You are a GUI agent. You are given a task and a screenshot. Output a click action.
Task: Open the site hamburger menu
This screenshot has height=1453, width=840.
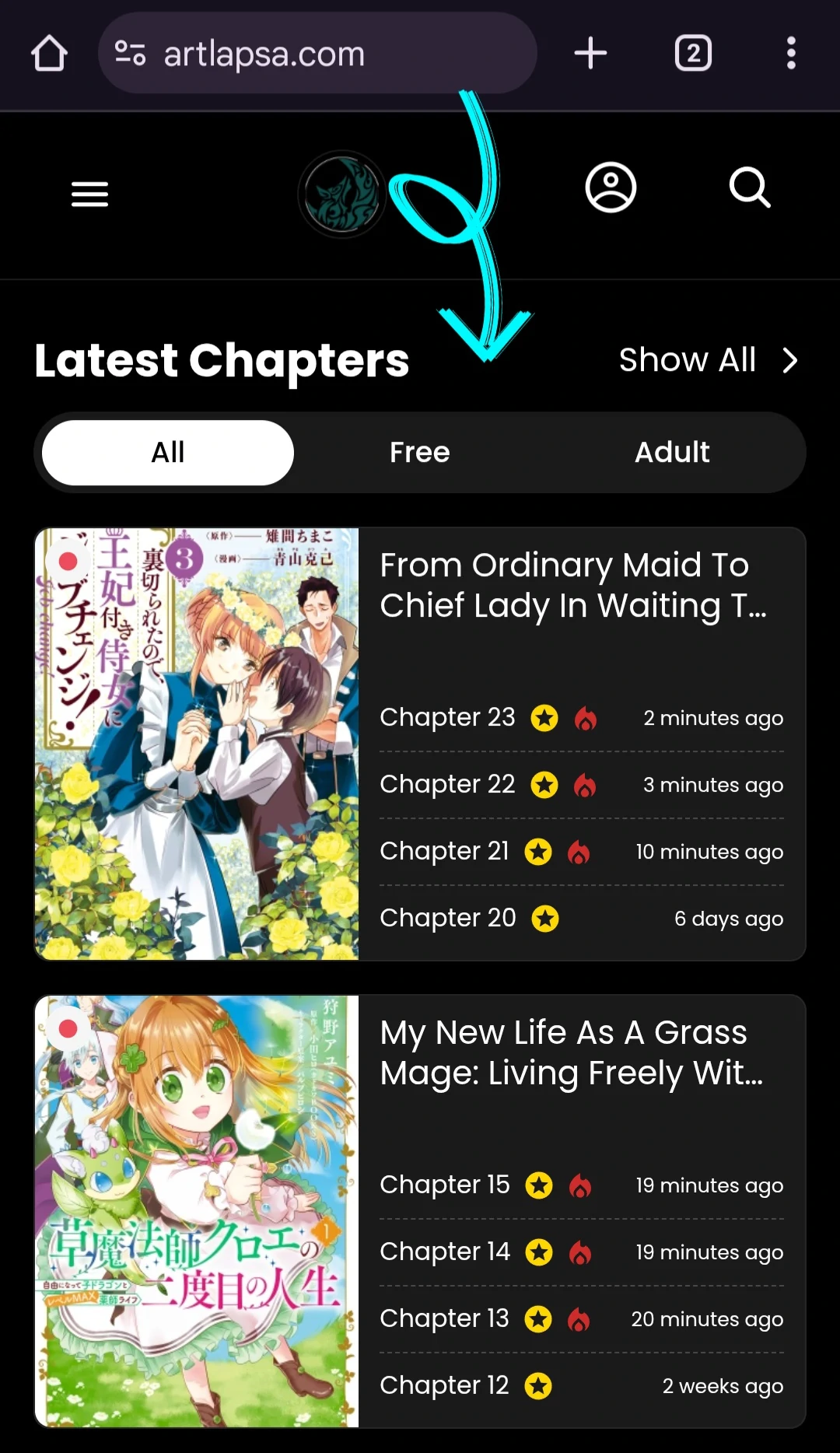pos(89,194)
